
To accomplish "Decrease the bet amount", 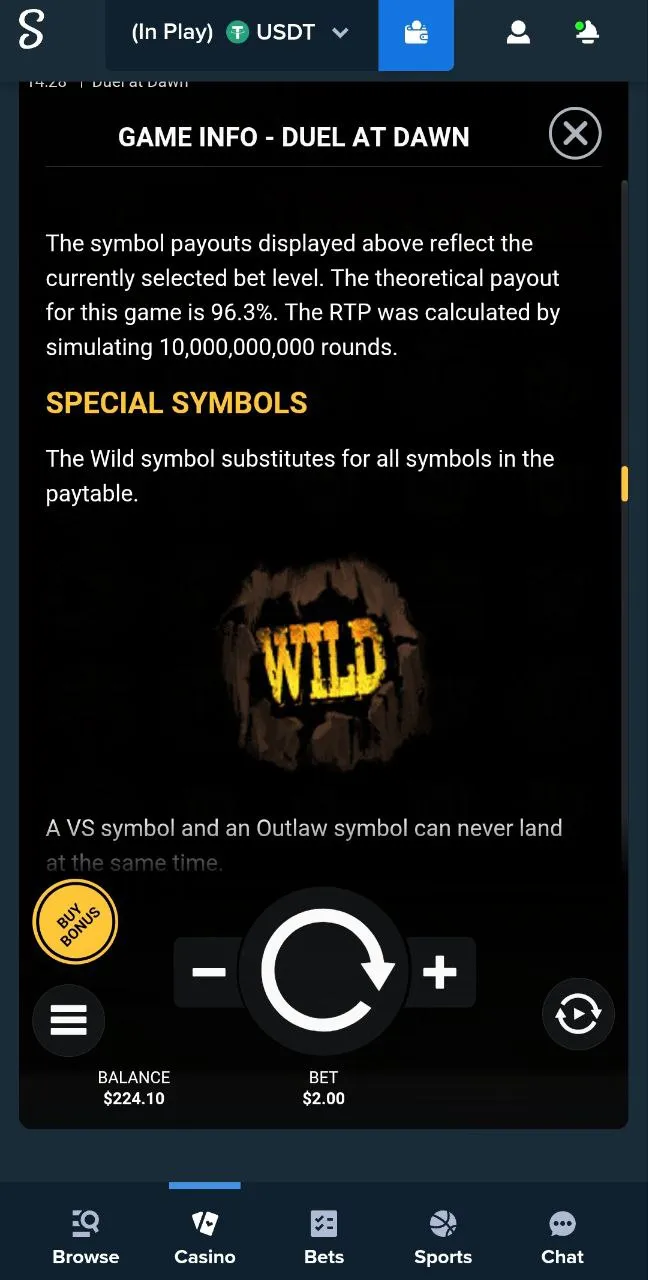I will tap(209, 971).
